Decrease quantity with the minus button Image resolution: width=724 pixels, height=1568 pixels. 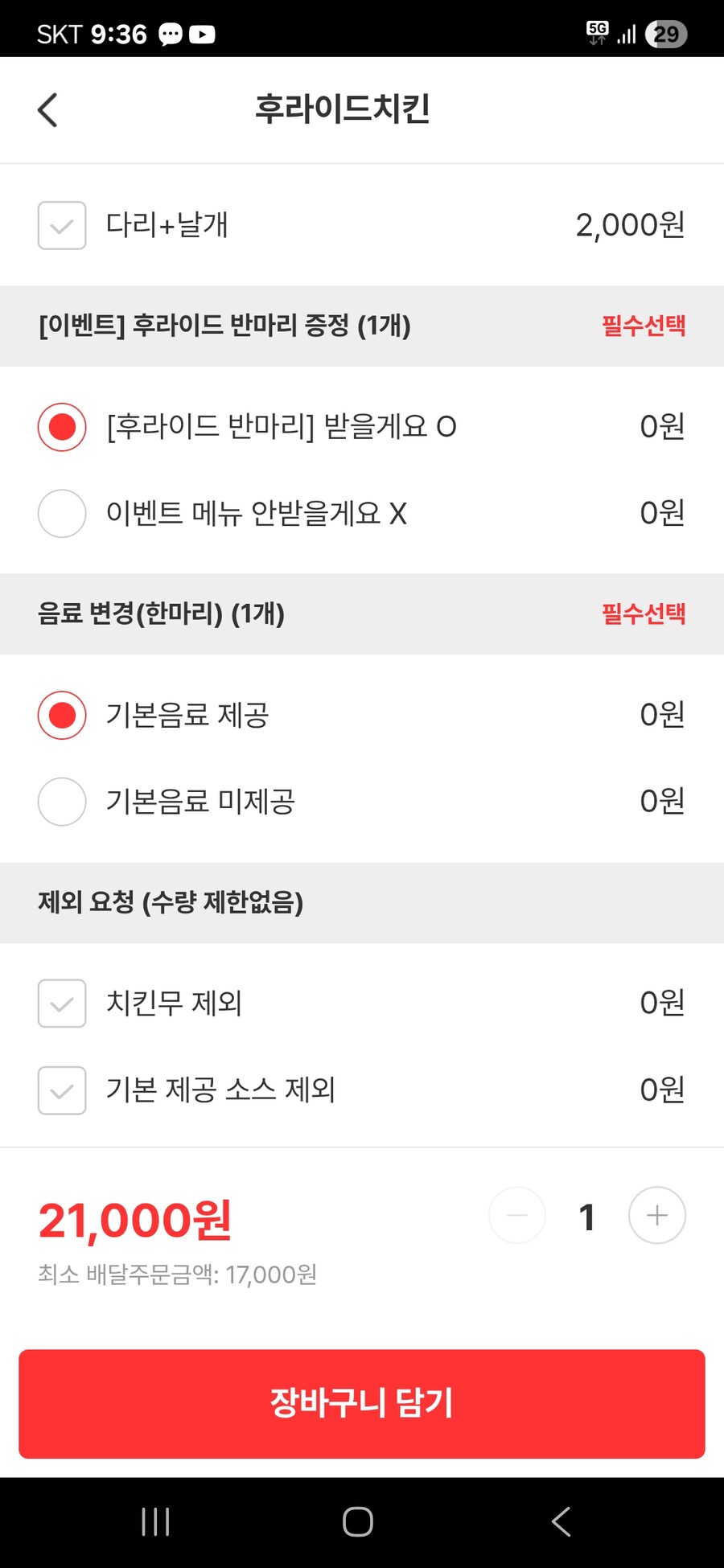517,1215
